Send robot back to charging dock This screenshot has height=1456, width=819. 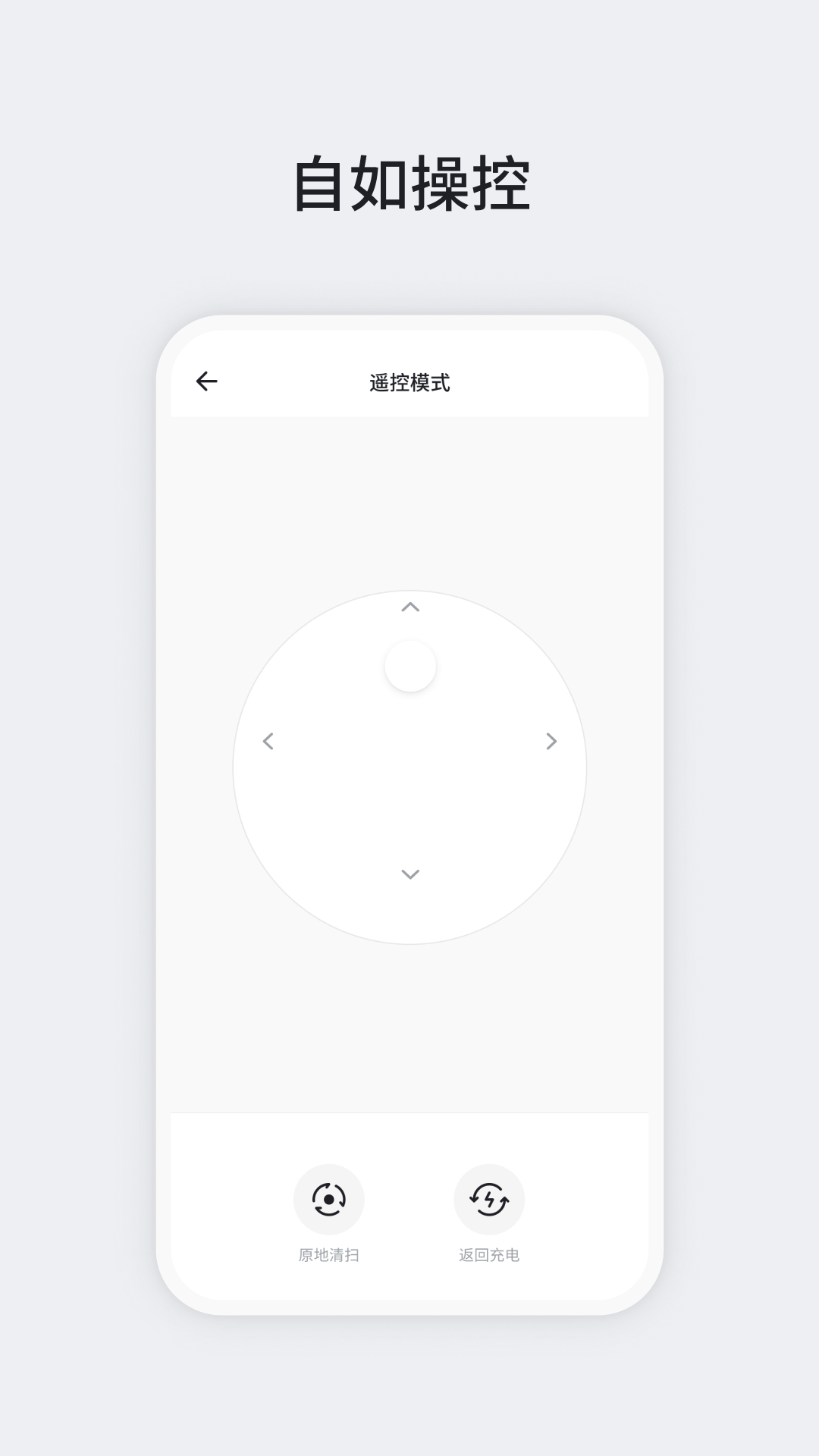coord(488,1200)
